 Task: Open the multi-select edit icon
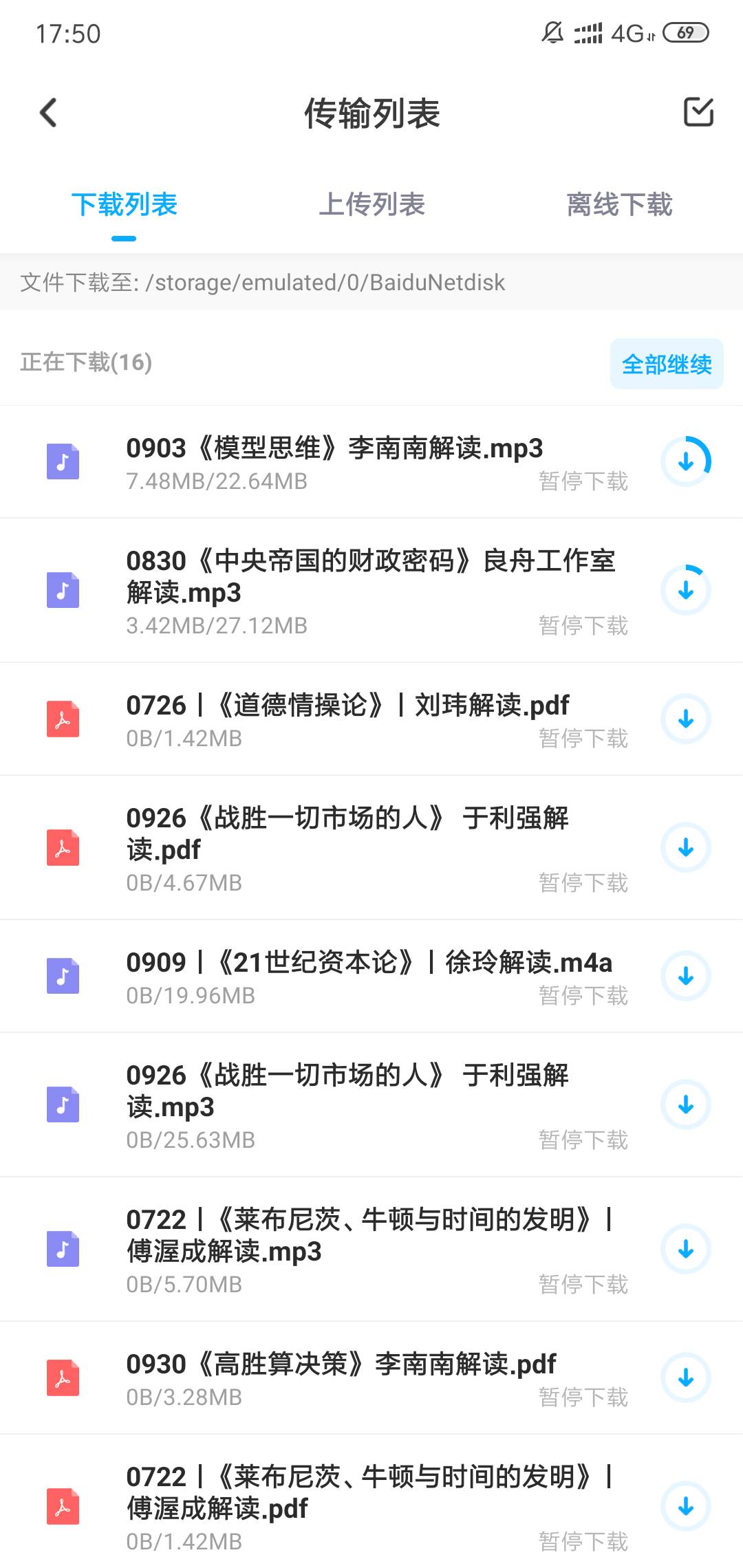(698, 112)
